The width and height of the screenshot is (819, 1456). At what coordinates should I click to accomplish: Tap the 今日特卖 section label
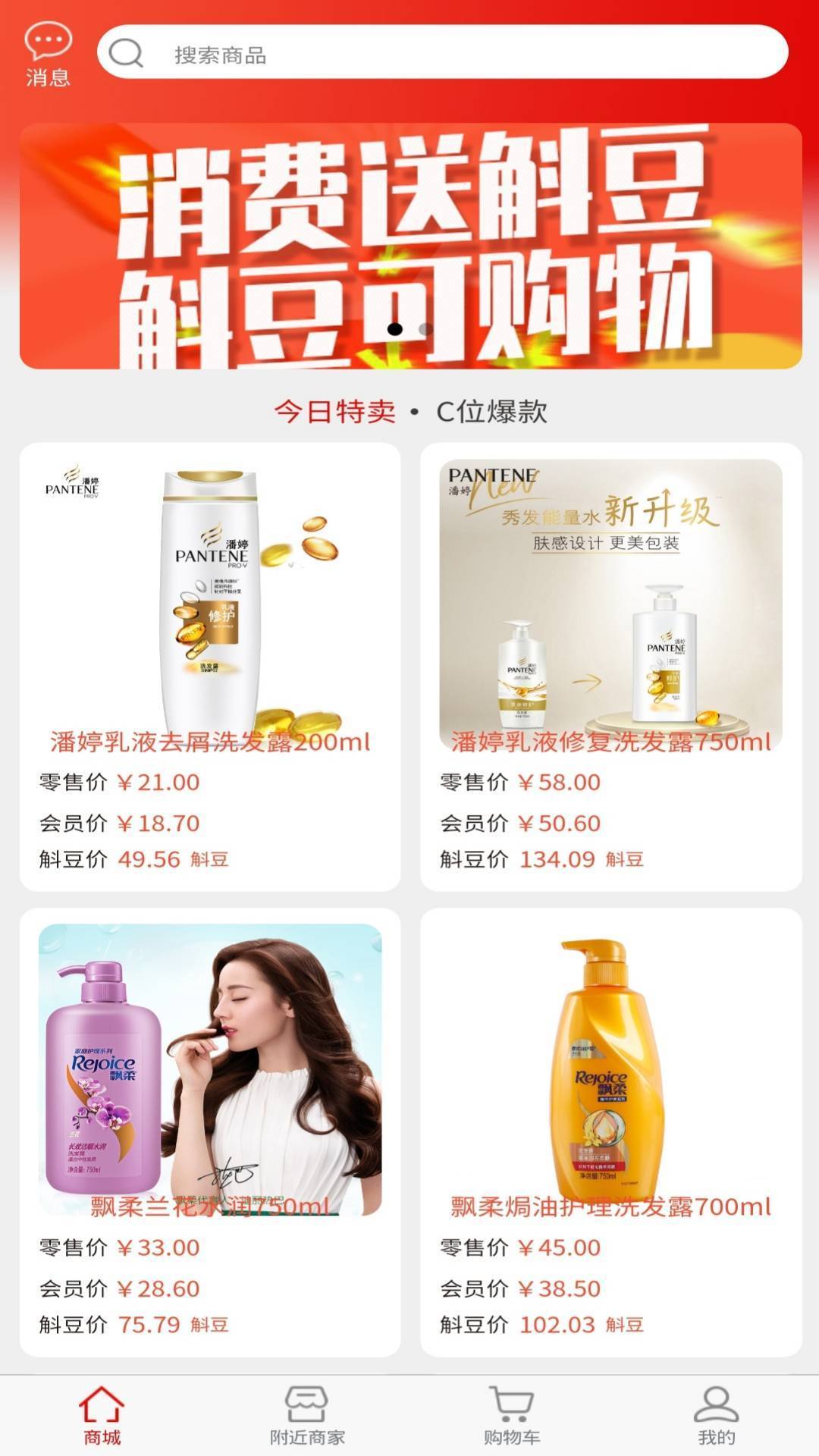[336, 410]
